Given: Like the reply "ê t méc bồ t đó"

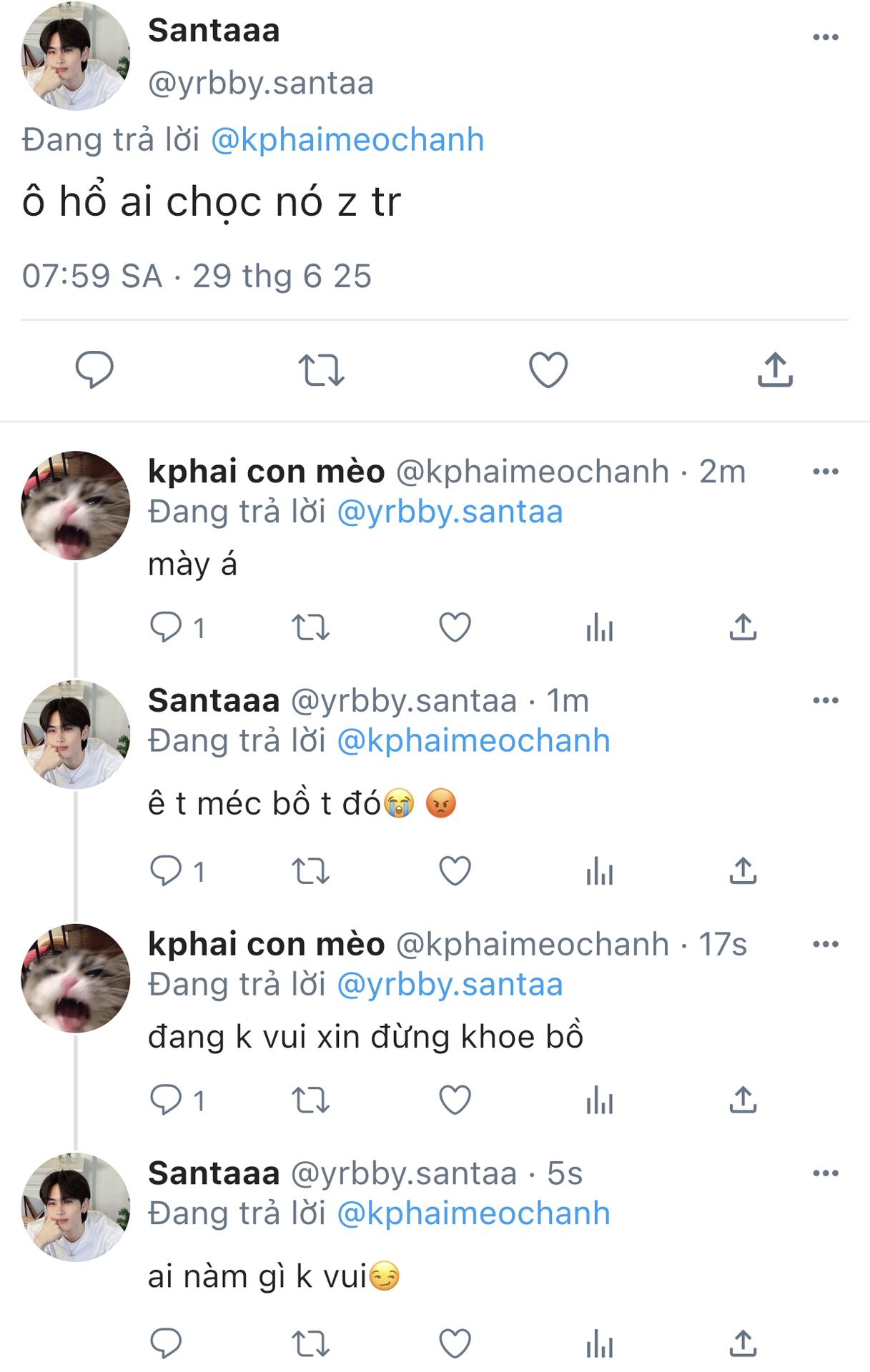Looking at the screenshot, I should (455, 871).
